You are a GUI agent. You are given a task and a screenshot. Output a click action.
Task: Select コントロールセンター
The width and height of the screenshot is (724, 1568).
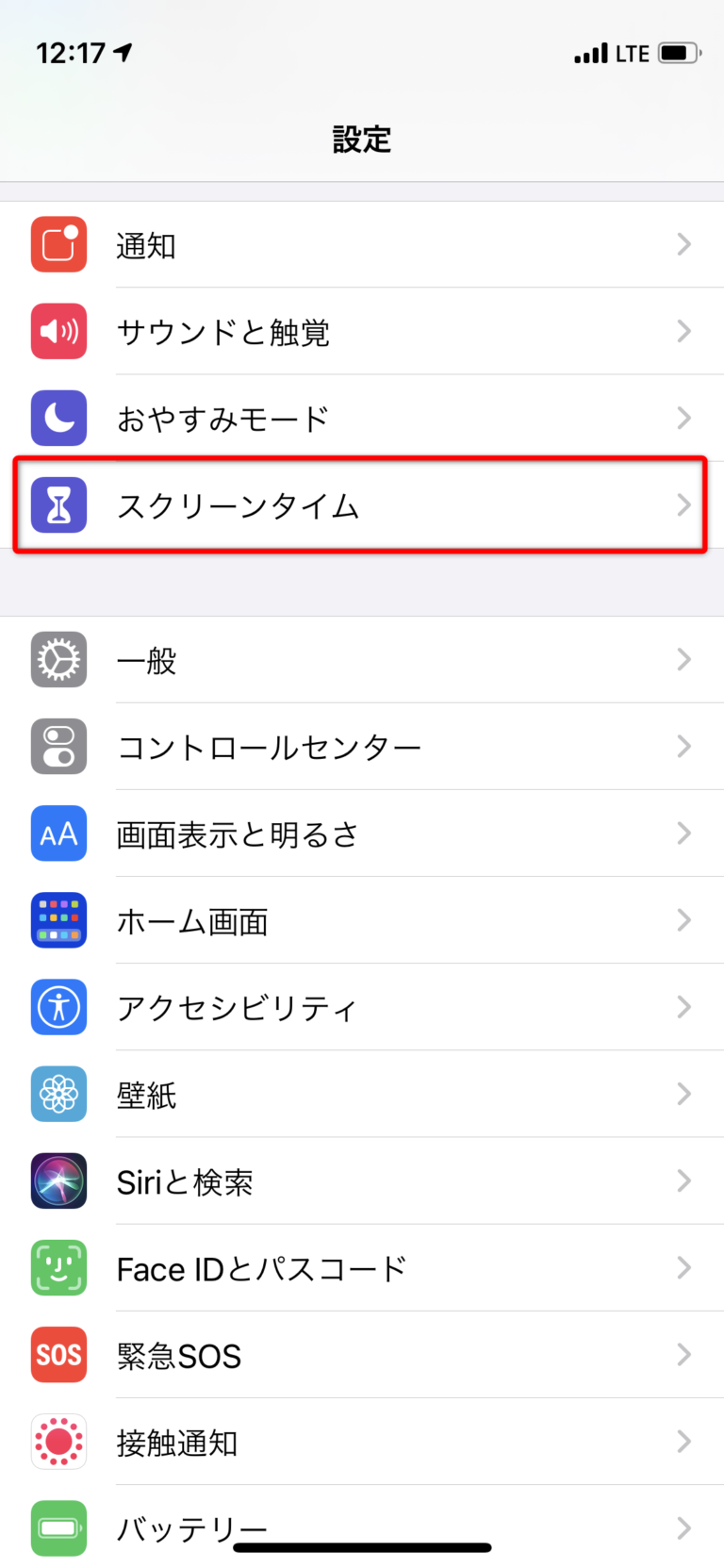pos(362,747)
